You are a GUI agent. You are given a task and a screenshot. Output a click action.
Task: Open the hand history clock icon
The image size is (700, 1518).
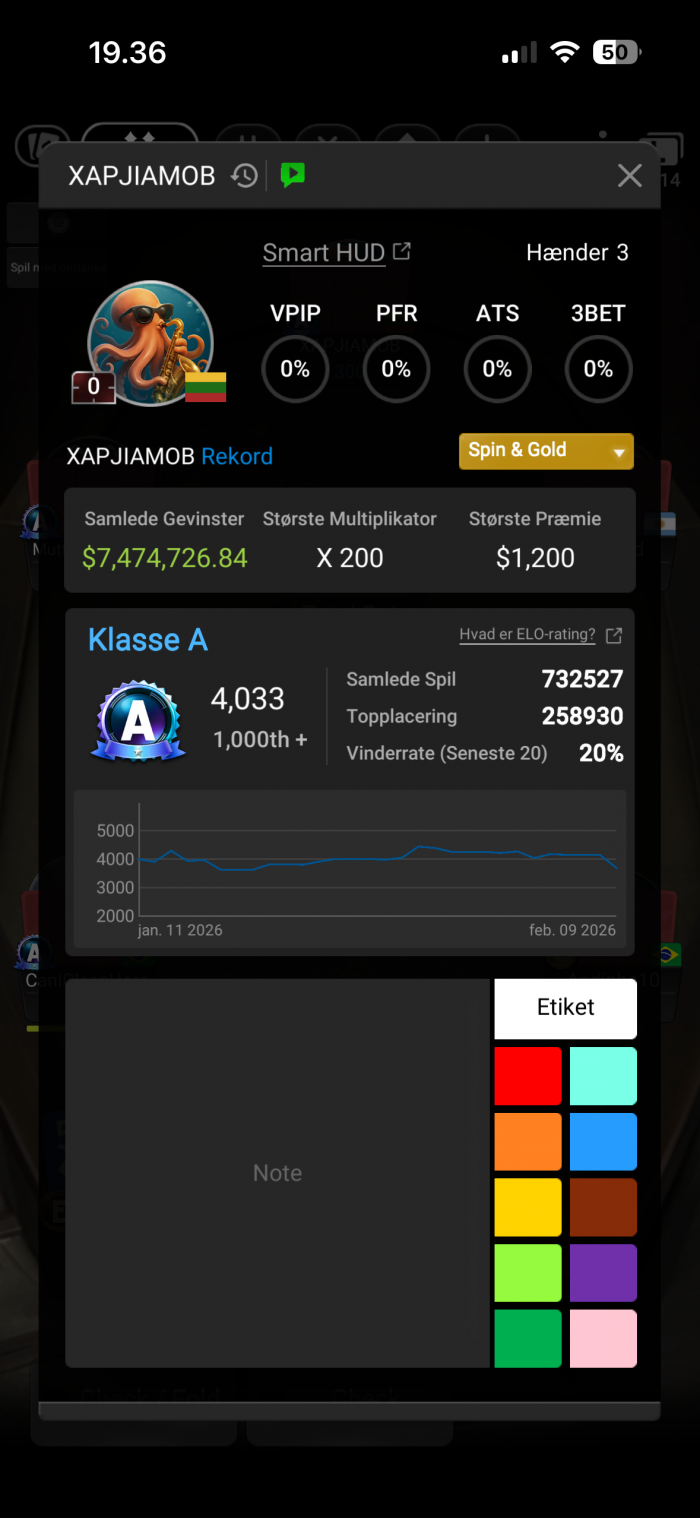244,176
